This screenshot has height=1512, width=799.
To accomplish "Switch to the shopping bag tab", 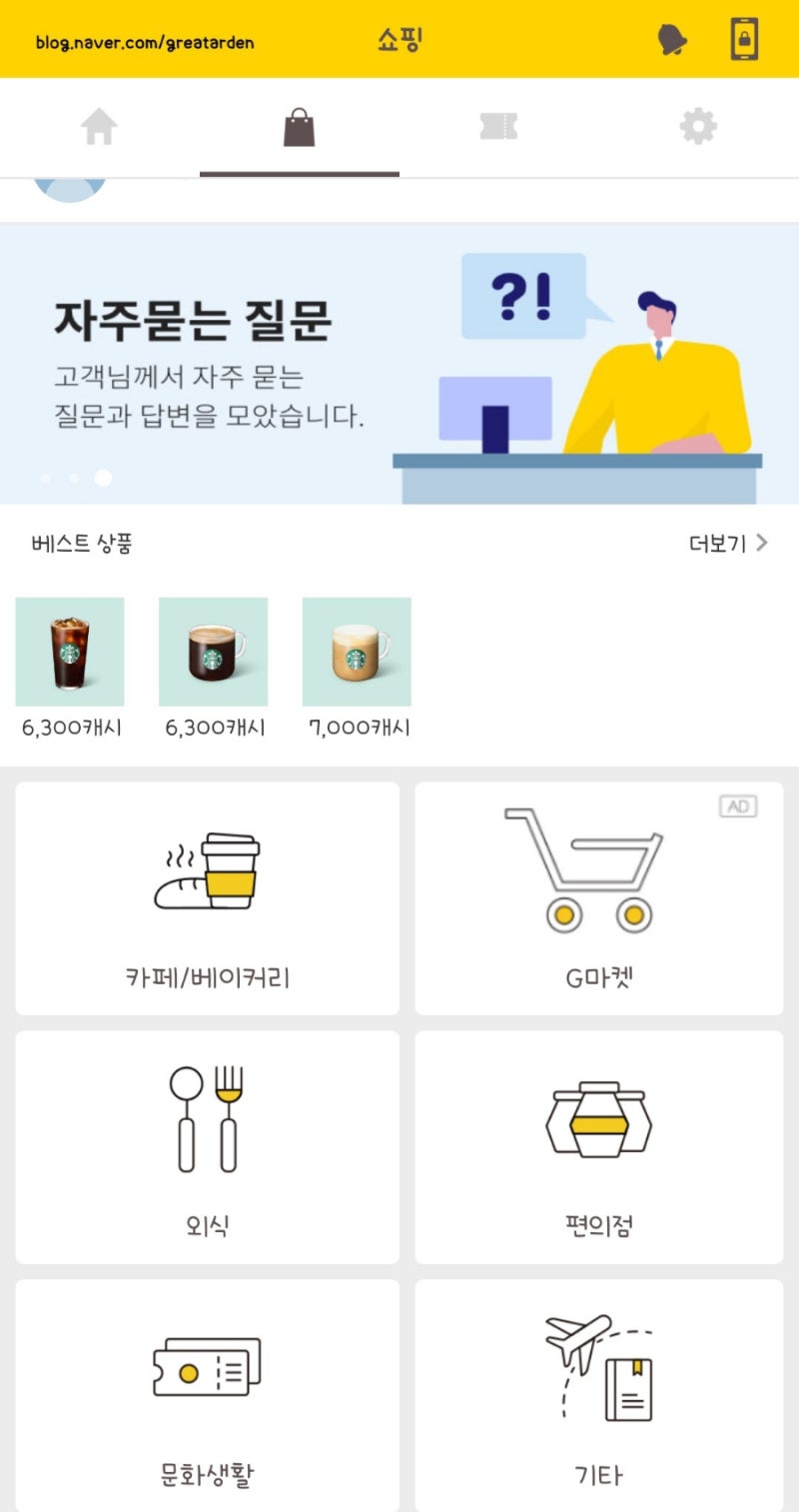I will coord(300,127).
